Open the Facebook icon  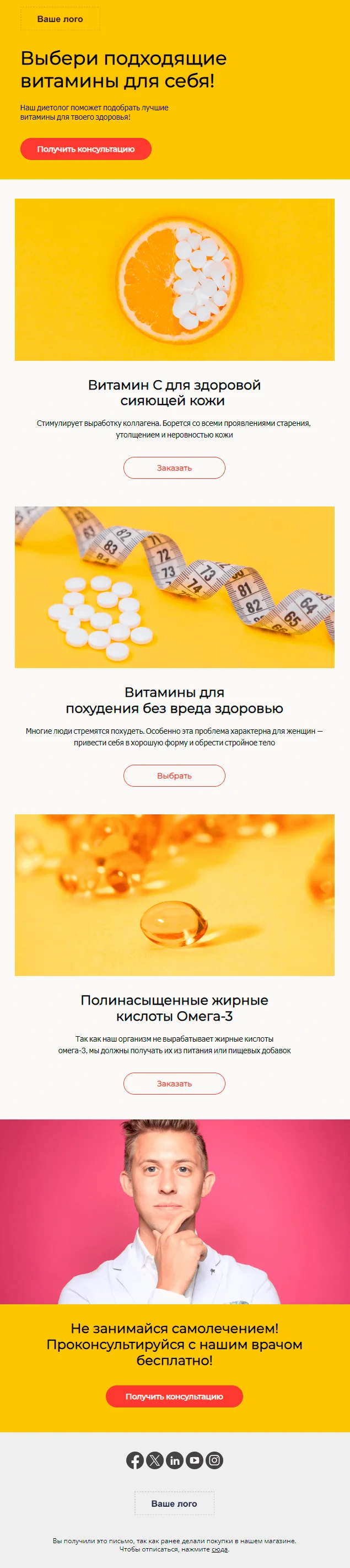pyautogui.click(x=135, y=1460)
